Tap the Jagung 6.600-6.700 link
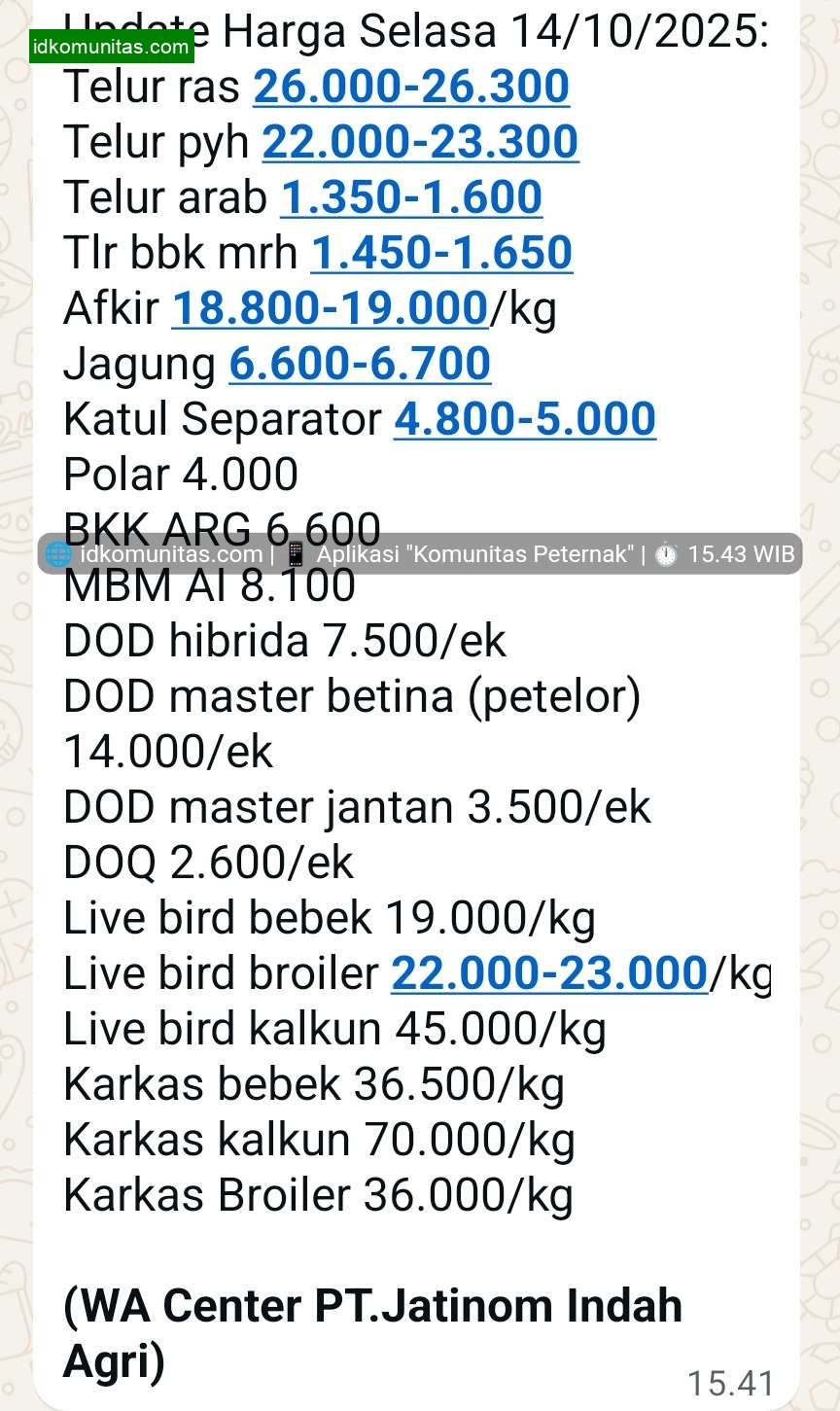 360,364
